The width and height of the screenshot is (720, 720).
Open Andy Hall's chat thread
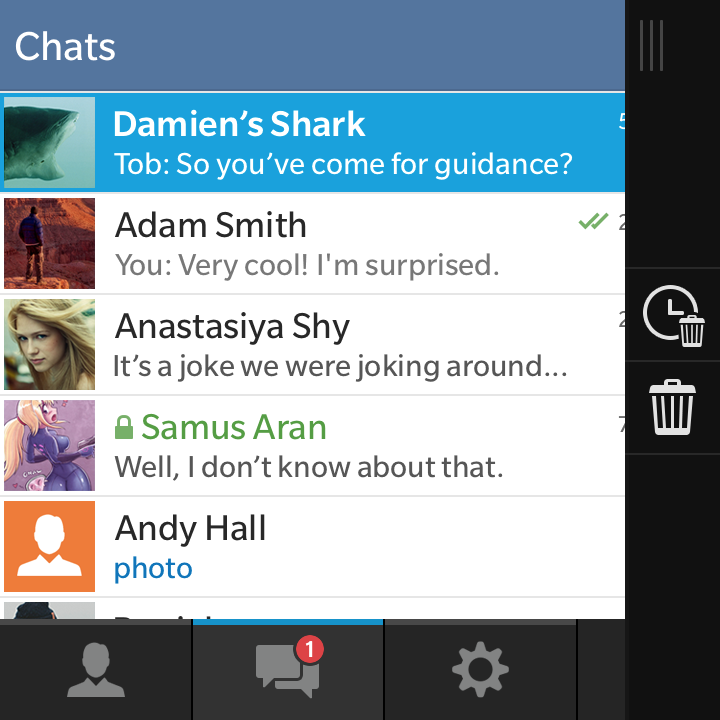pos(312,546)
